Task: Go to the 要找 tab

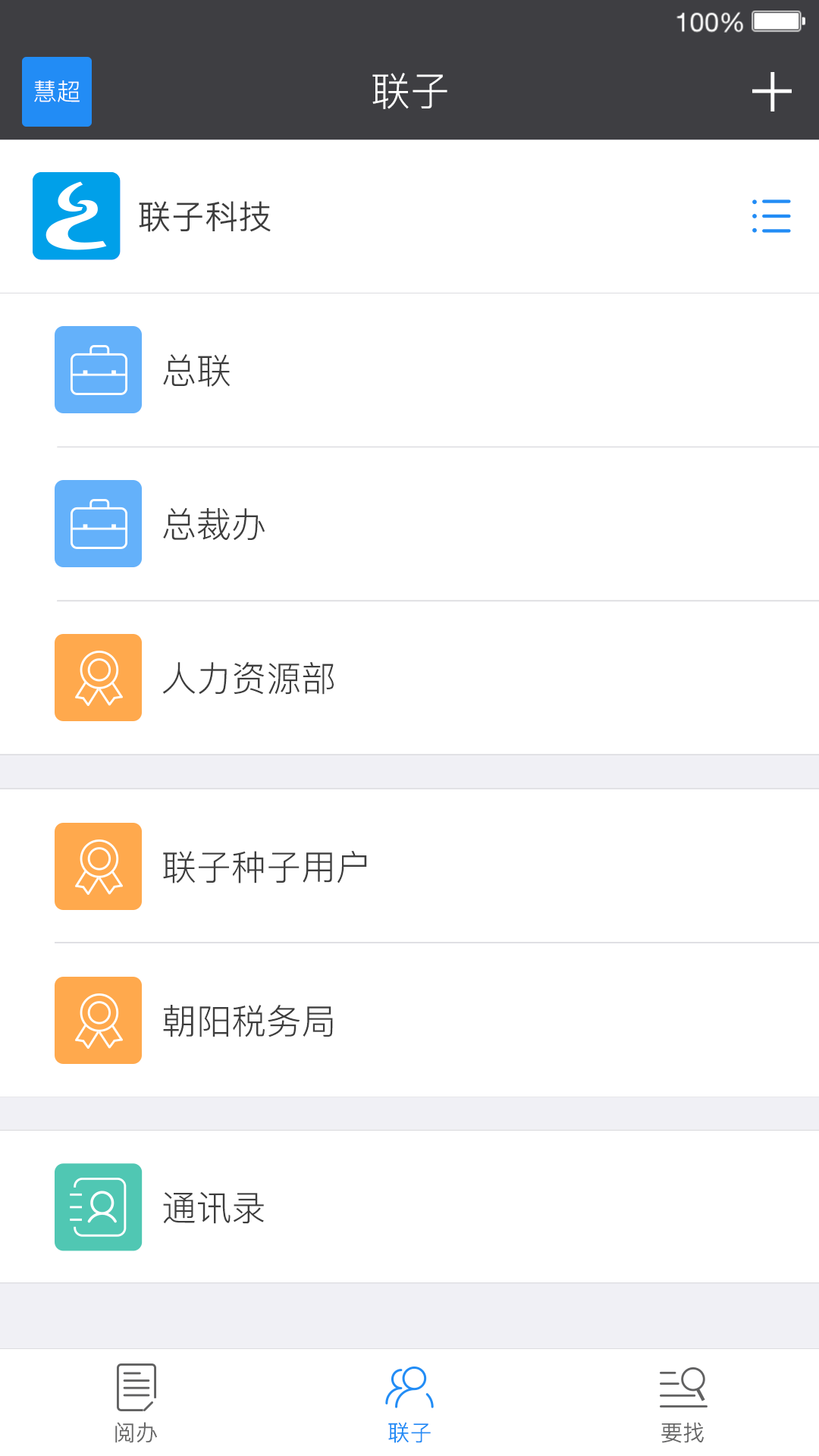Action: (682, 1403)
